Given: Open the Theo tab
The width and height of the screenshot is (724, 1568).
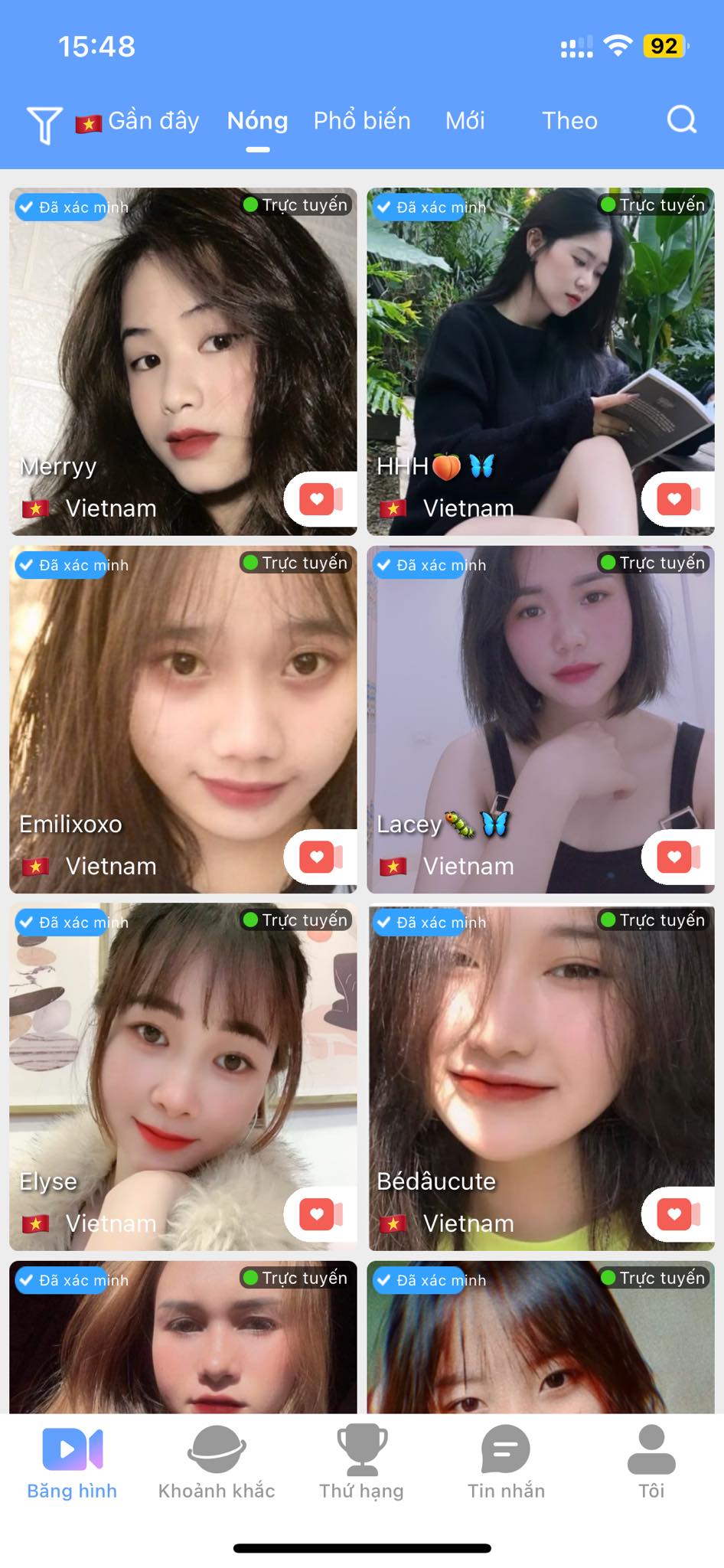Looking at the screenshot, I should (569, 121).
